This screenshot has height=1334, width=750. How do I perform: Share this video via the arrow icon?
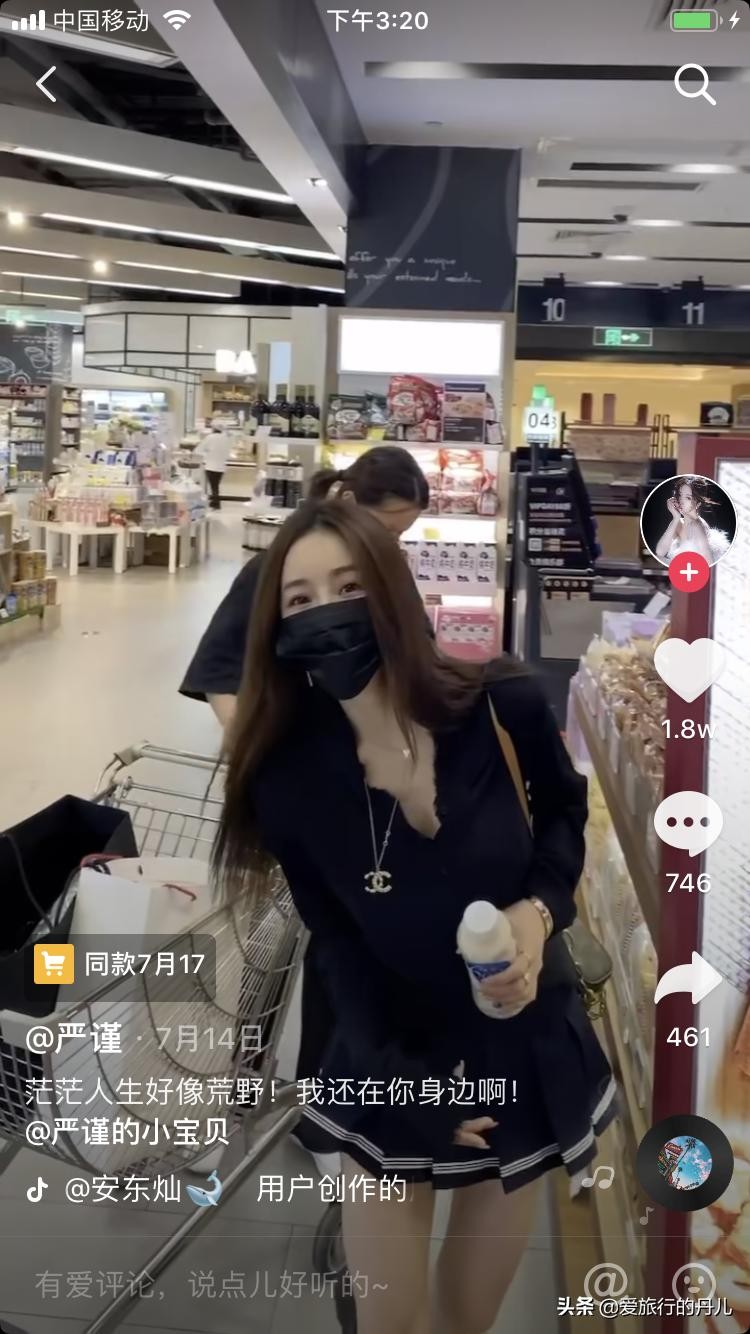click(x=688, y=980)
